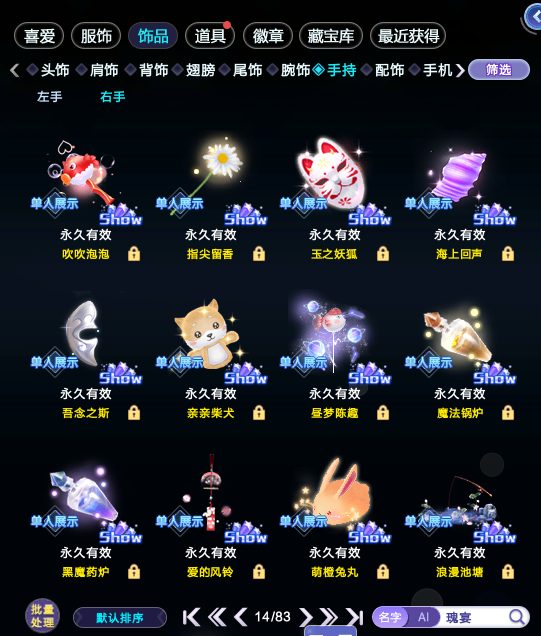
Task: Select the 左手 option
Action: (x=49, y=97)
